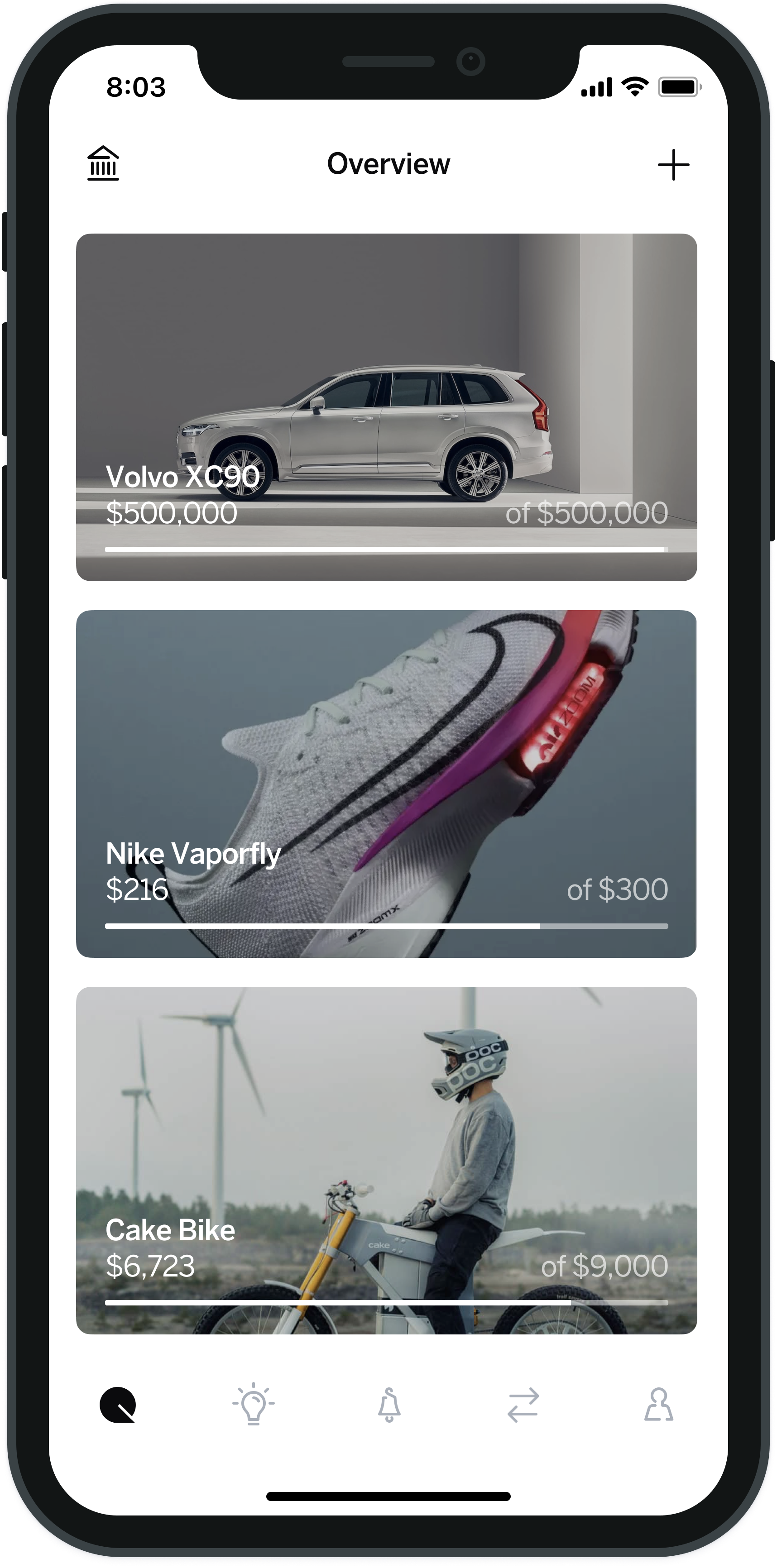777x1568 pixels.
Task: Go to the profile tab
Action: coord(659,1405)
